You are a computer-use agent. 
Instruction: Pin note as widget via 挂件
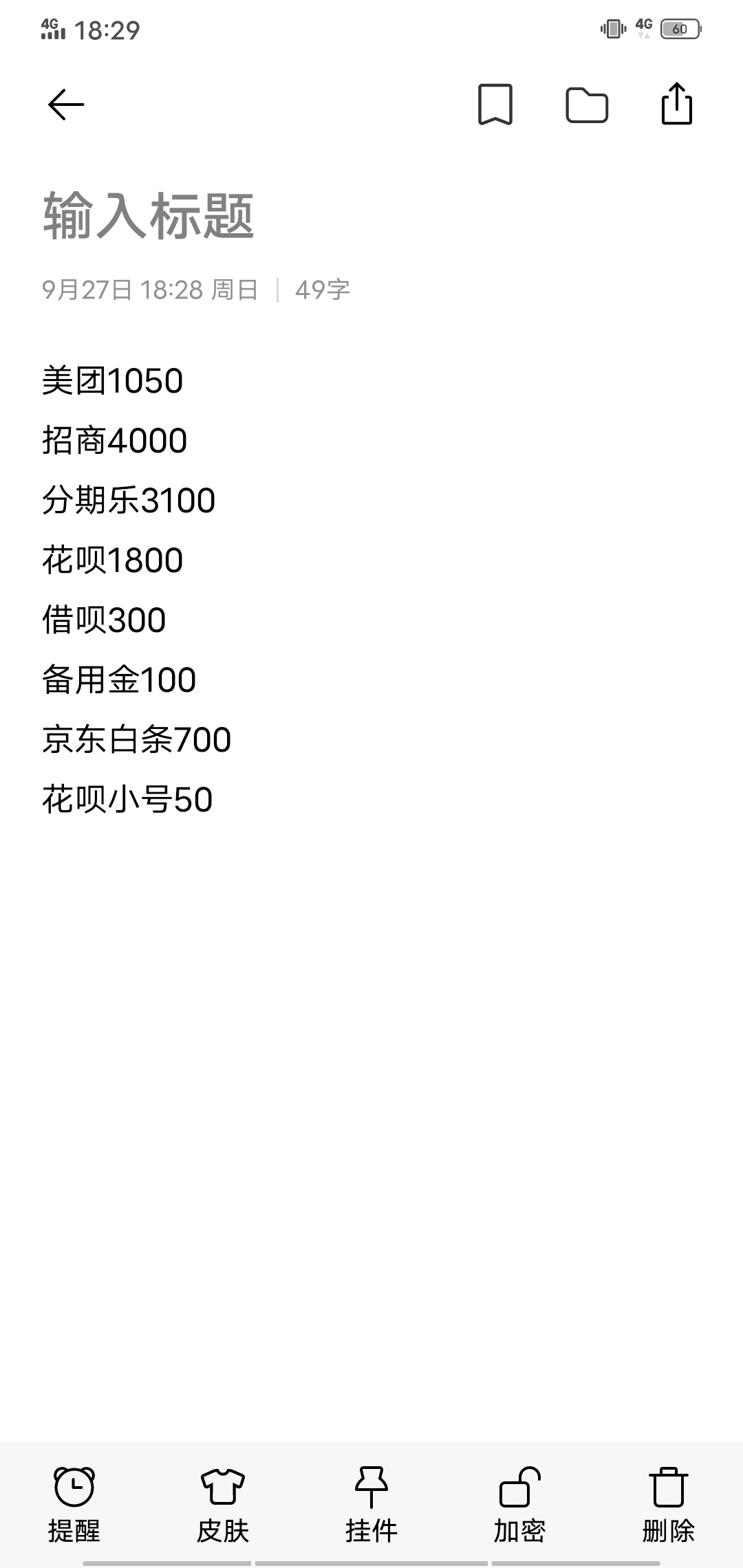click(x=371, y=1505)
